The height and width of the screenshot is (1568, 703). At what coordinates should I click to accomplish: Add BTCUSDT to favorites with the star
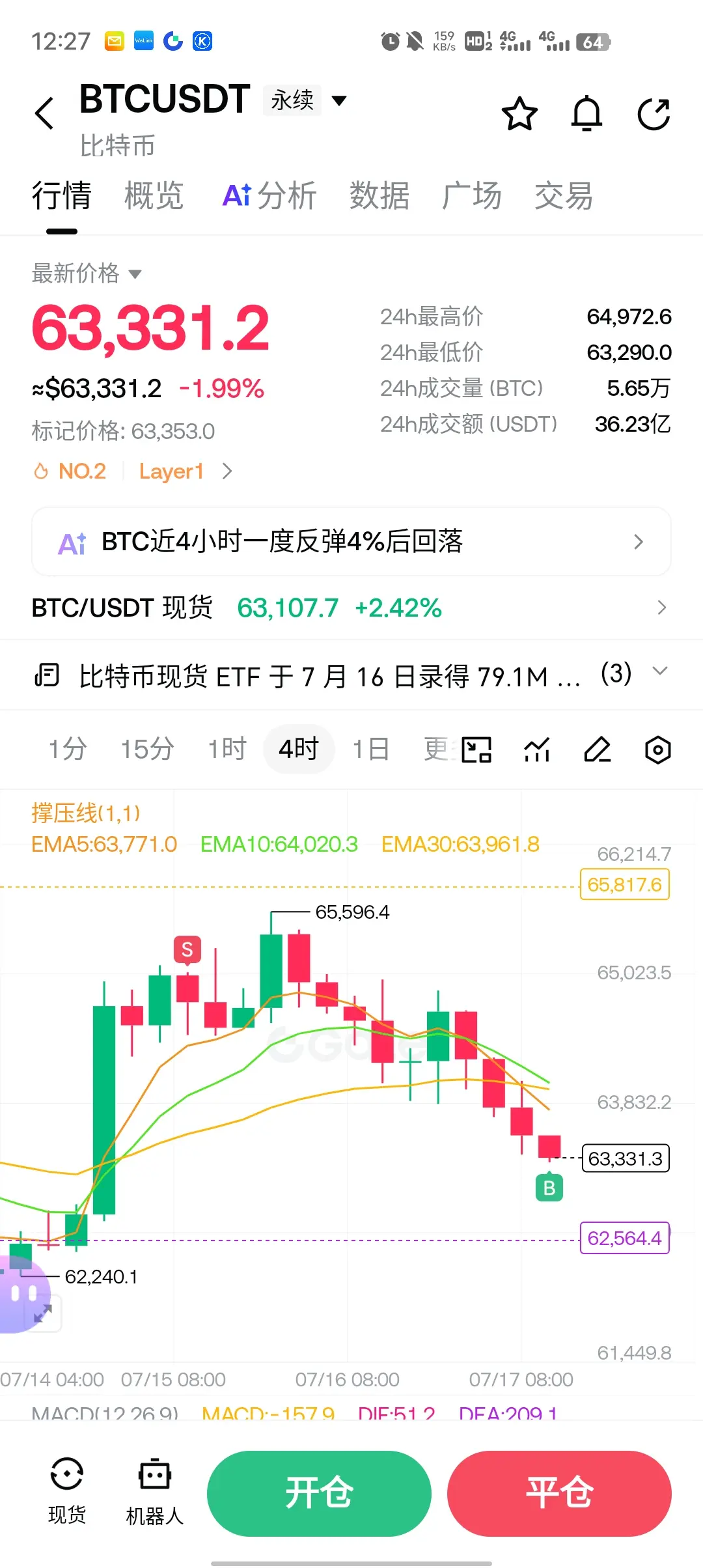[x=519, y=114]
